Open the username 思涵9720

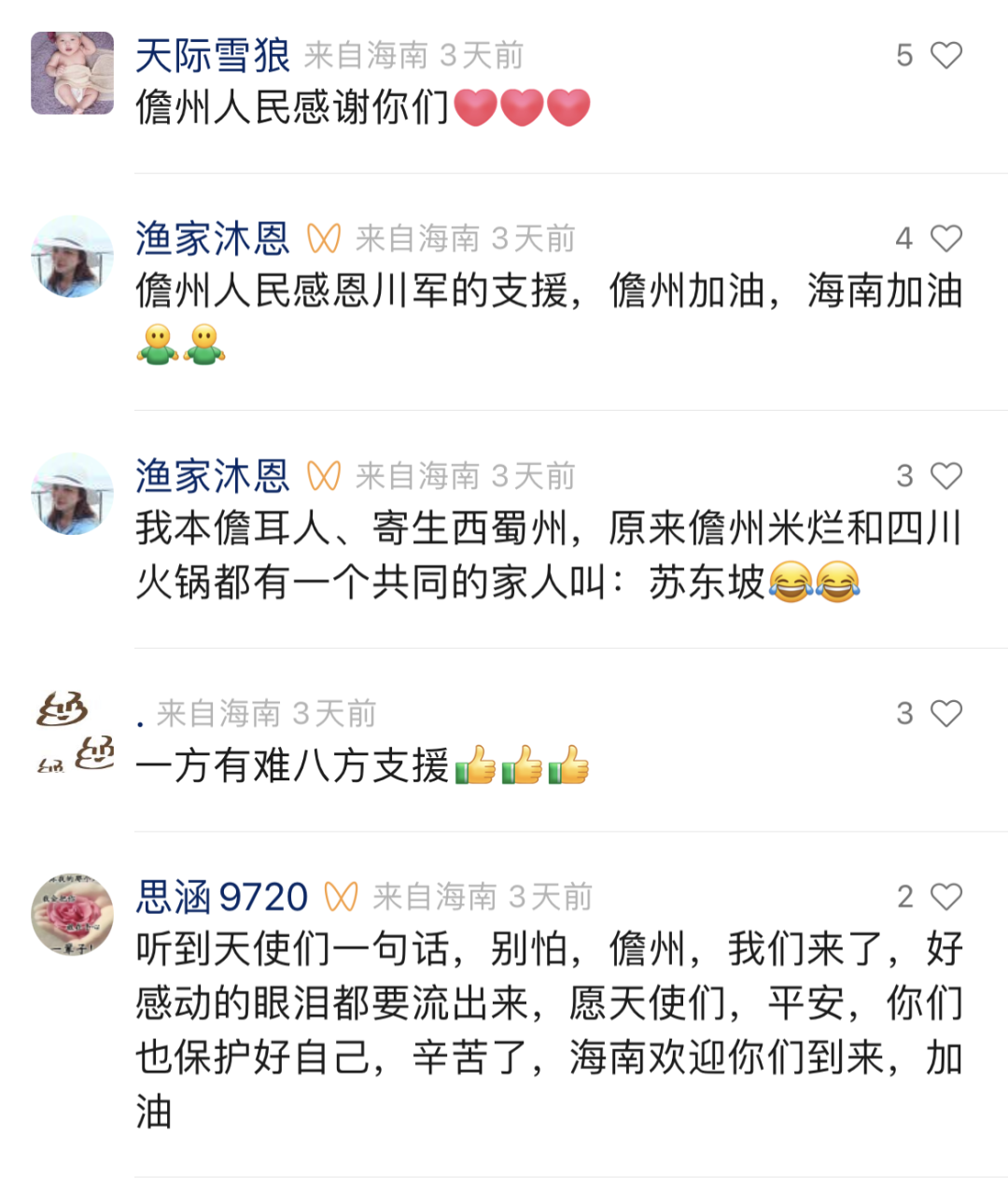click(x=222, y=897)
